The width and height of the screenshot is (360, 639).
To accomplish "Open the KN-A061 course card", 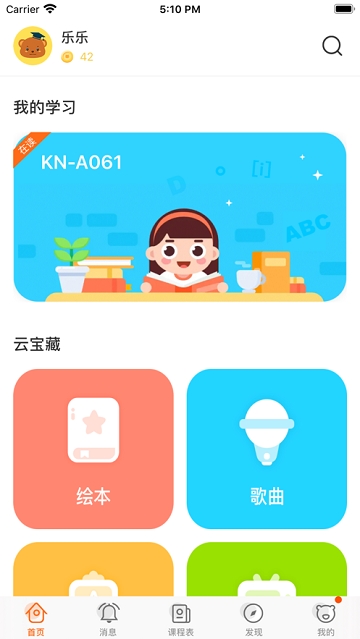I will pyautogui.click(x=180, y=217).
